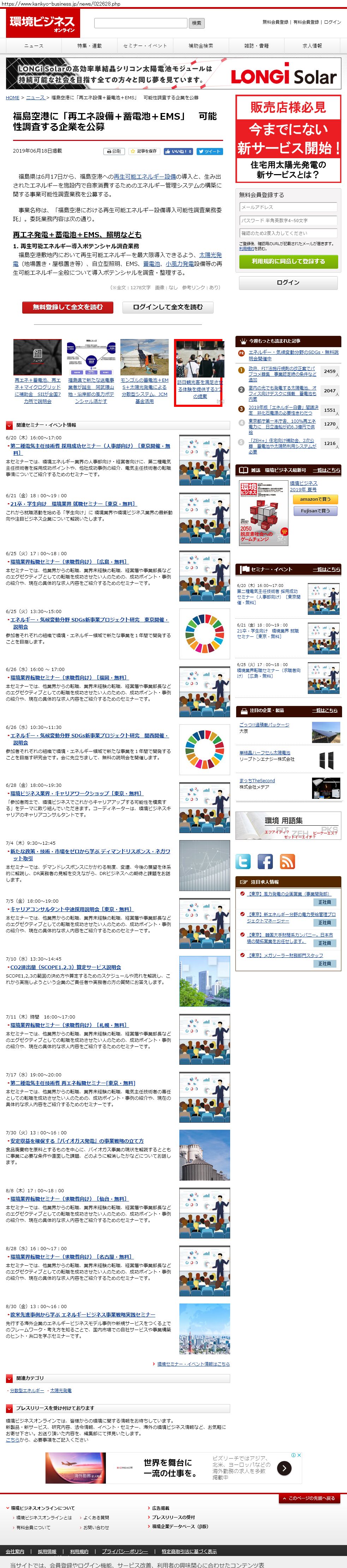Open the RSS feed icon
Screen dimensions: 347x1568
point(287,861)
